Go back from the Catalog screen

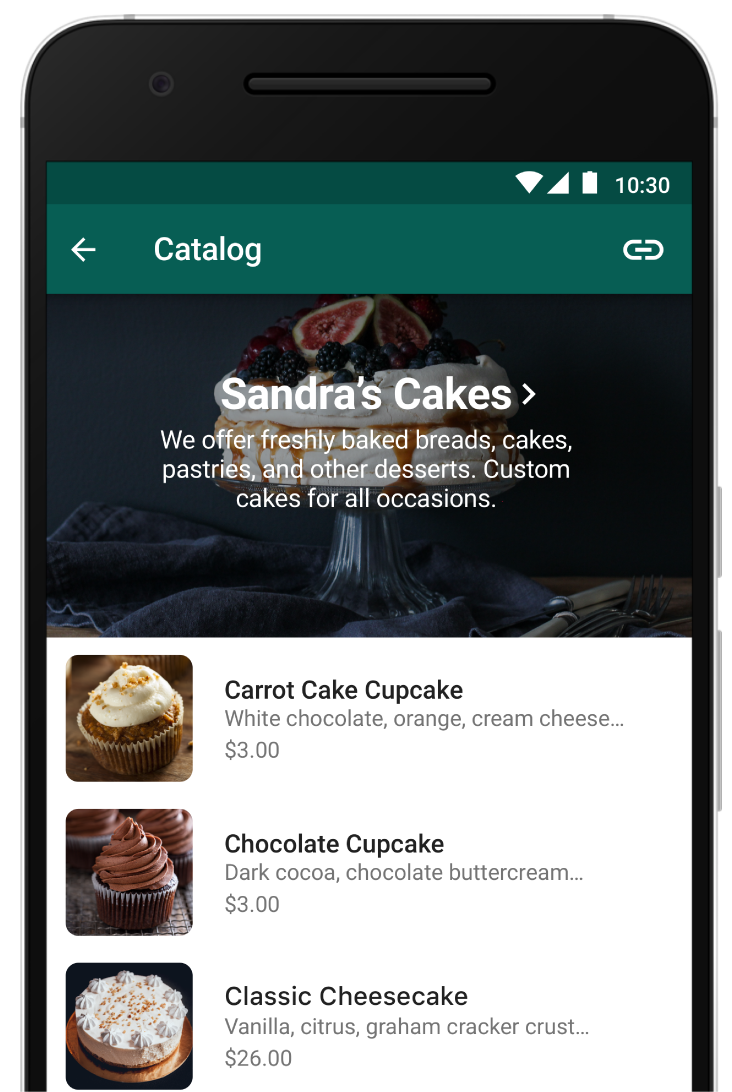click(x=84, y=250)
